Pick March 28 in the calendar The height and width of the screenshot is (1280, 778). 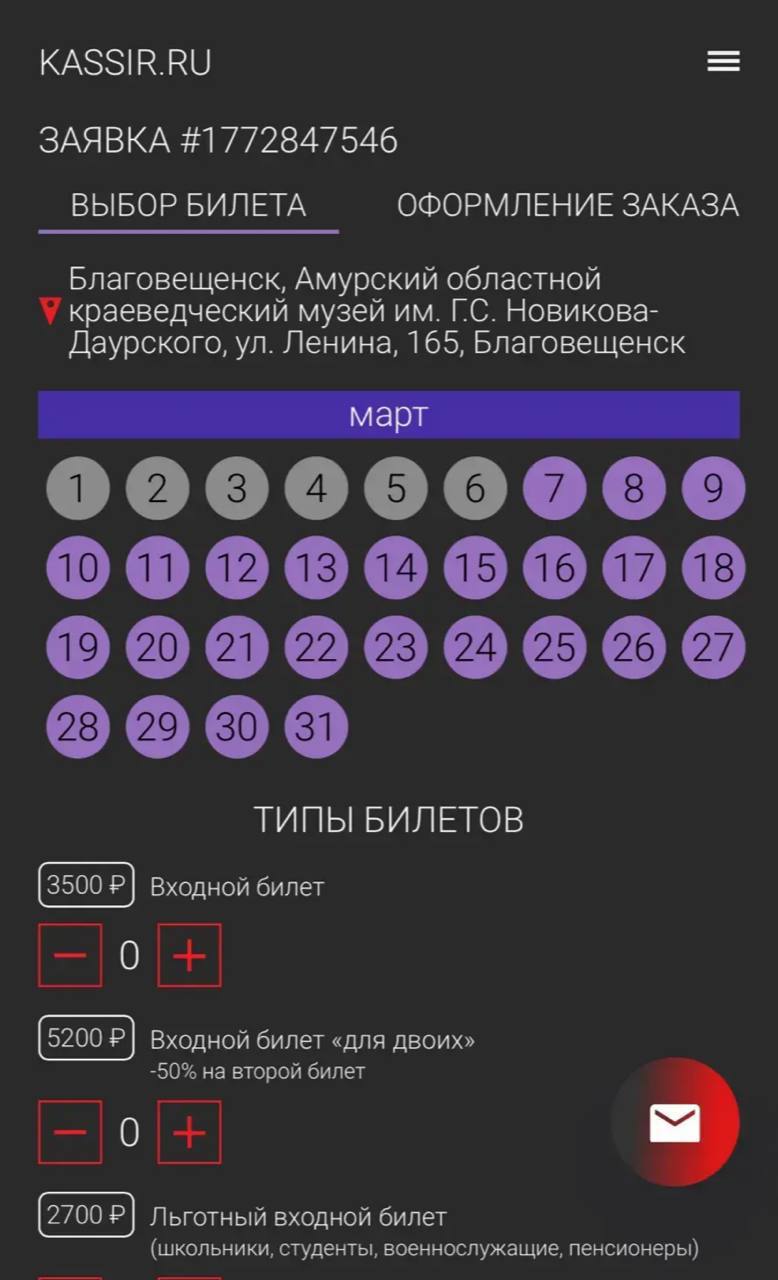pyautogui.click(x=77, y=726)
